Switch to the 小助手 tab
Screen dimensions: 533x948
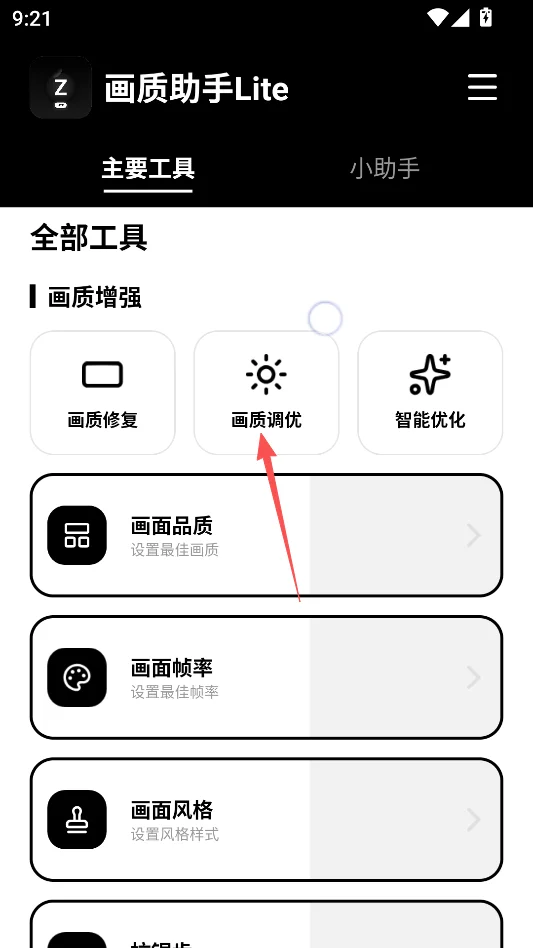(x=384, y=168)
